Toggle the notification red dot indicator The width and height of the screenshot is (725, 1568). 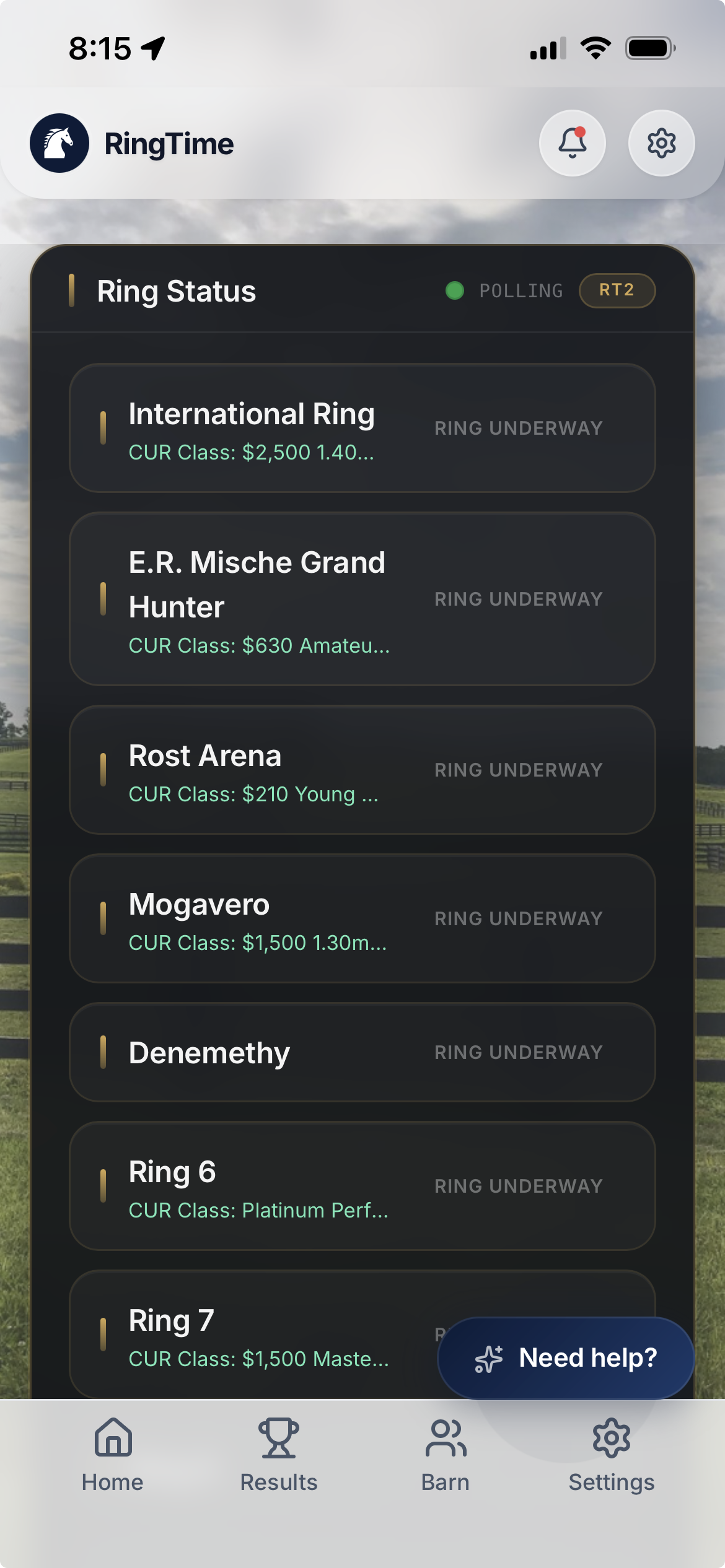(x=581, y=131)
